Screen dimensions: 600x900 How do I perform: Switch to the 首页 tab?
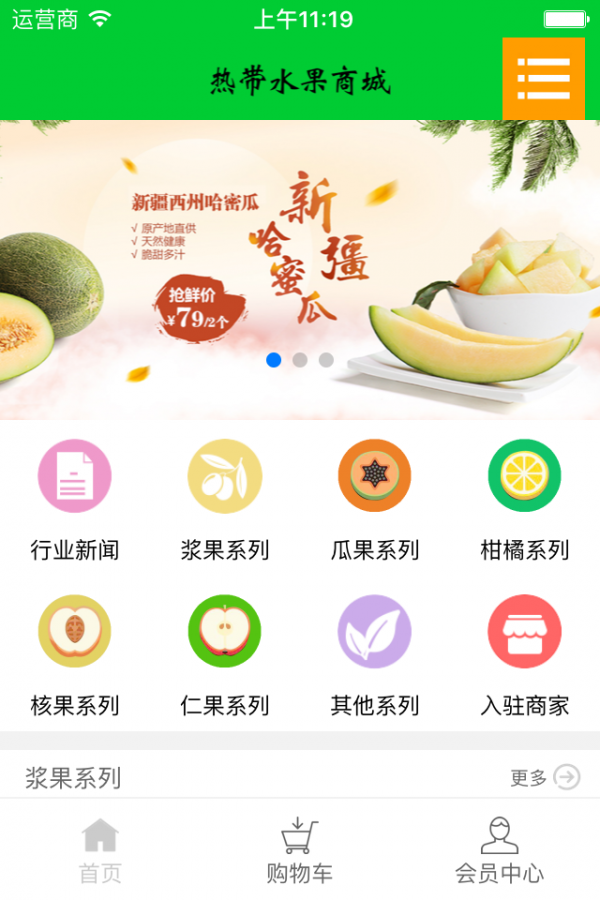(x=100, y=851)
